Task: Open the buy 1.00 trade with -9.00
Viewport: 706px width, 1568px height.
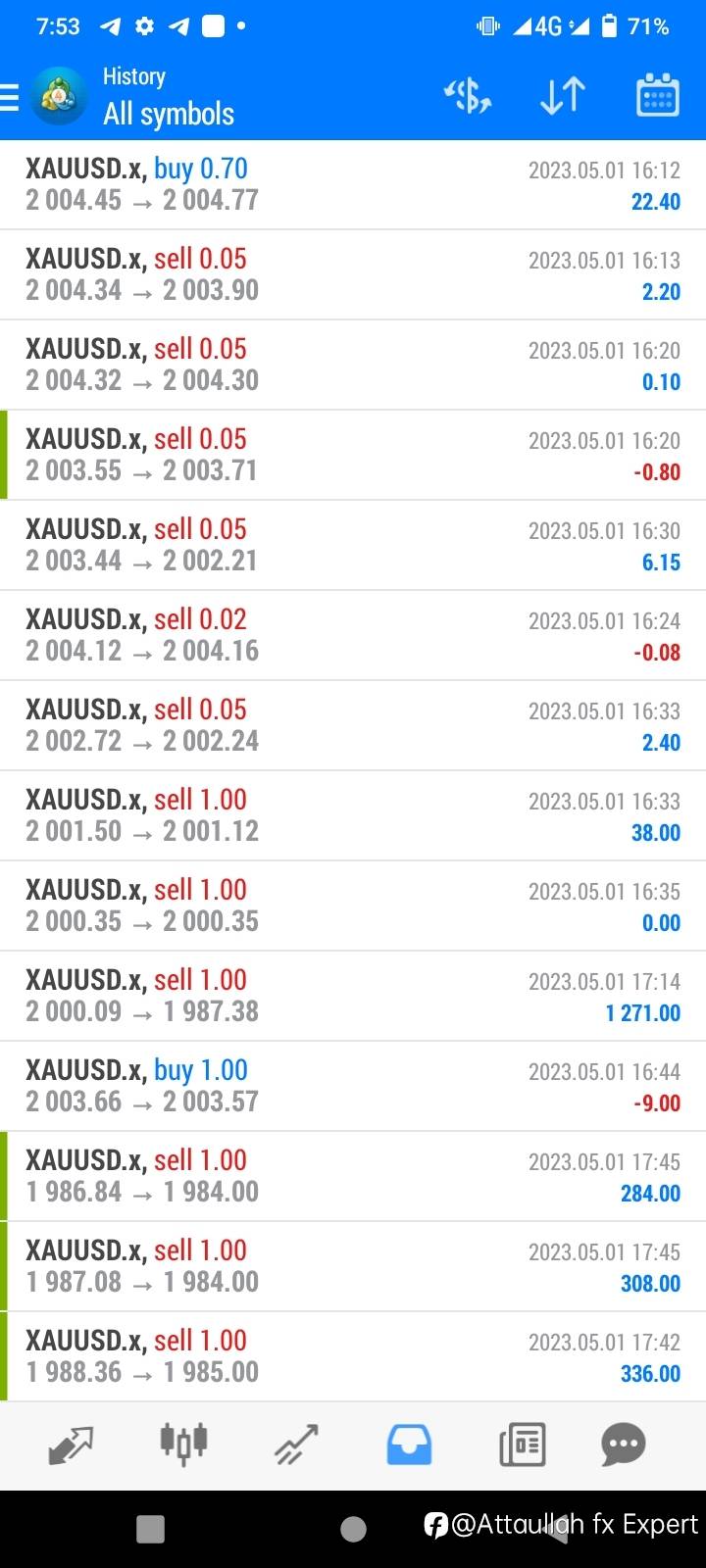Action: pyautogui.click(x=353, y=1087)
